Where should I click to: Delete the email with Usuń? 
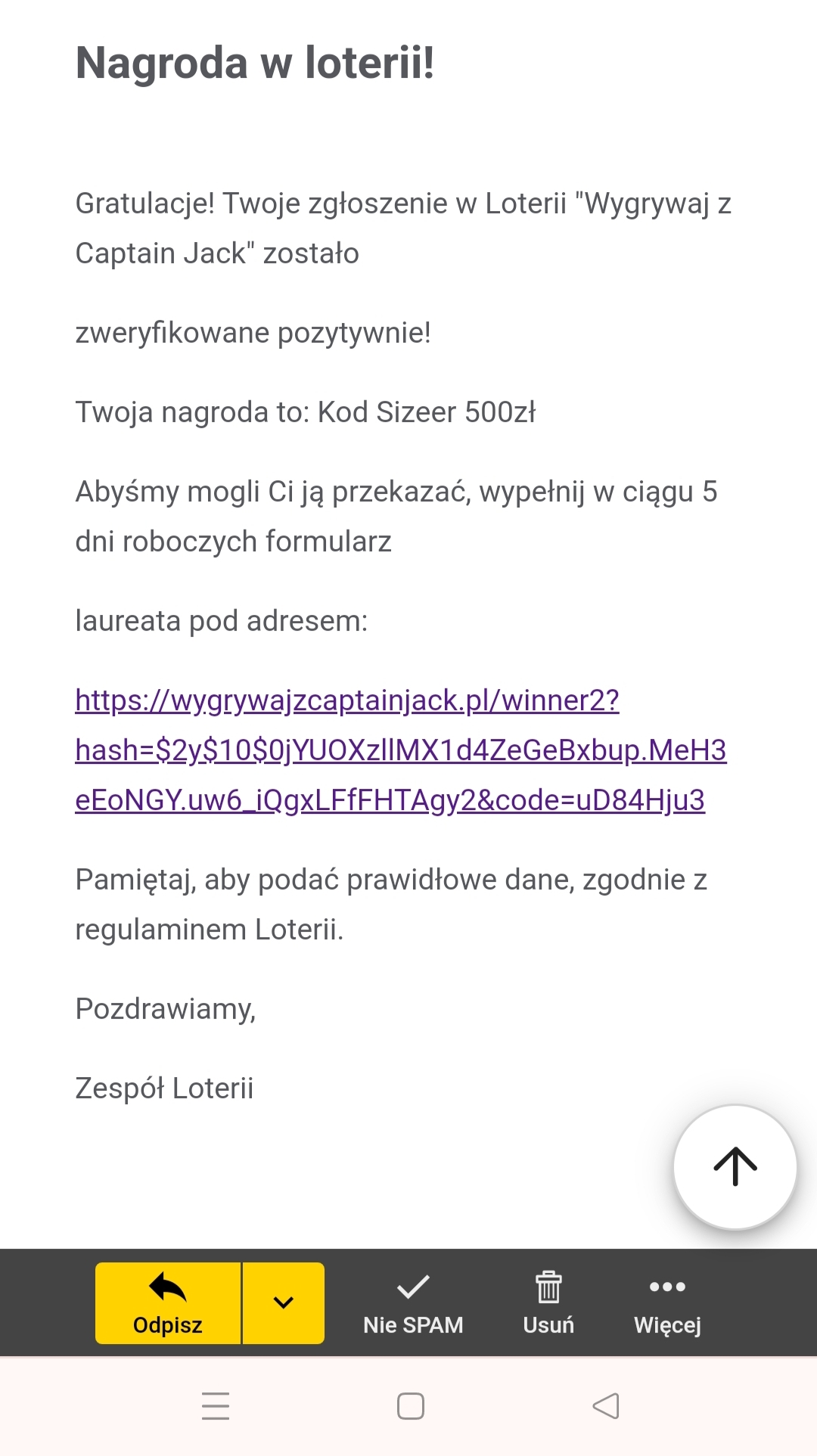click(x=548, y=1302)
